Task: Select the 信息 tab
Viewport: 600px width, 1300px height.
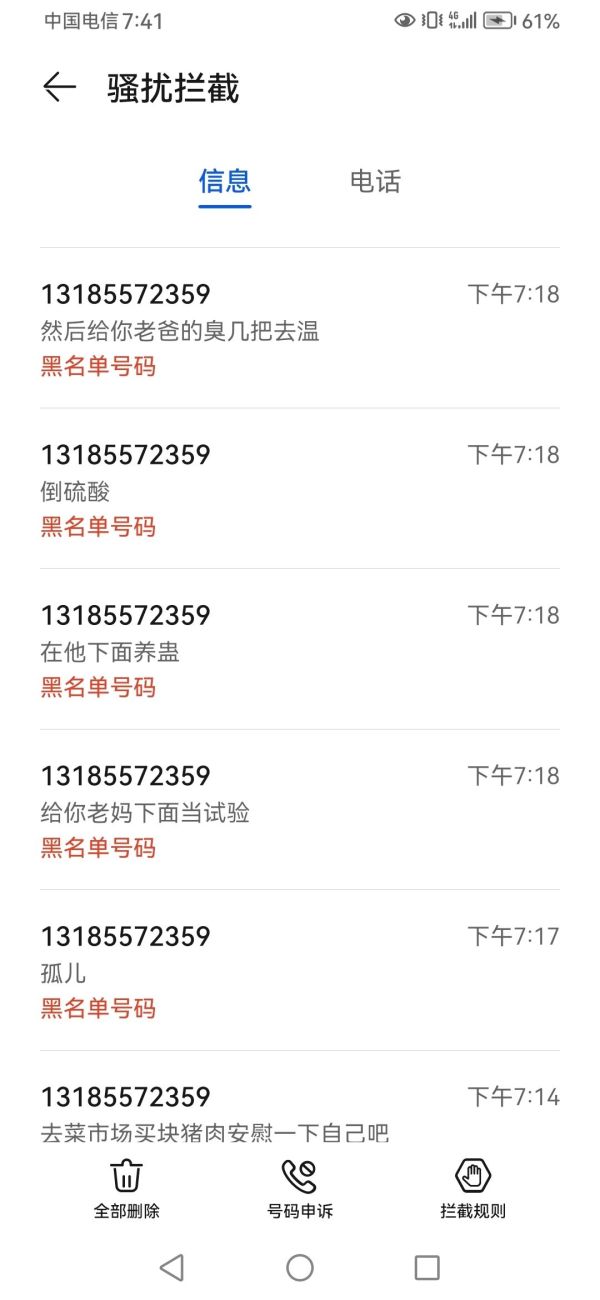Action: [x=225, y=181]
